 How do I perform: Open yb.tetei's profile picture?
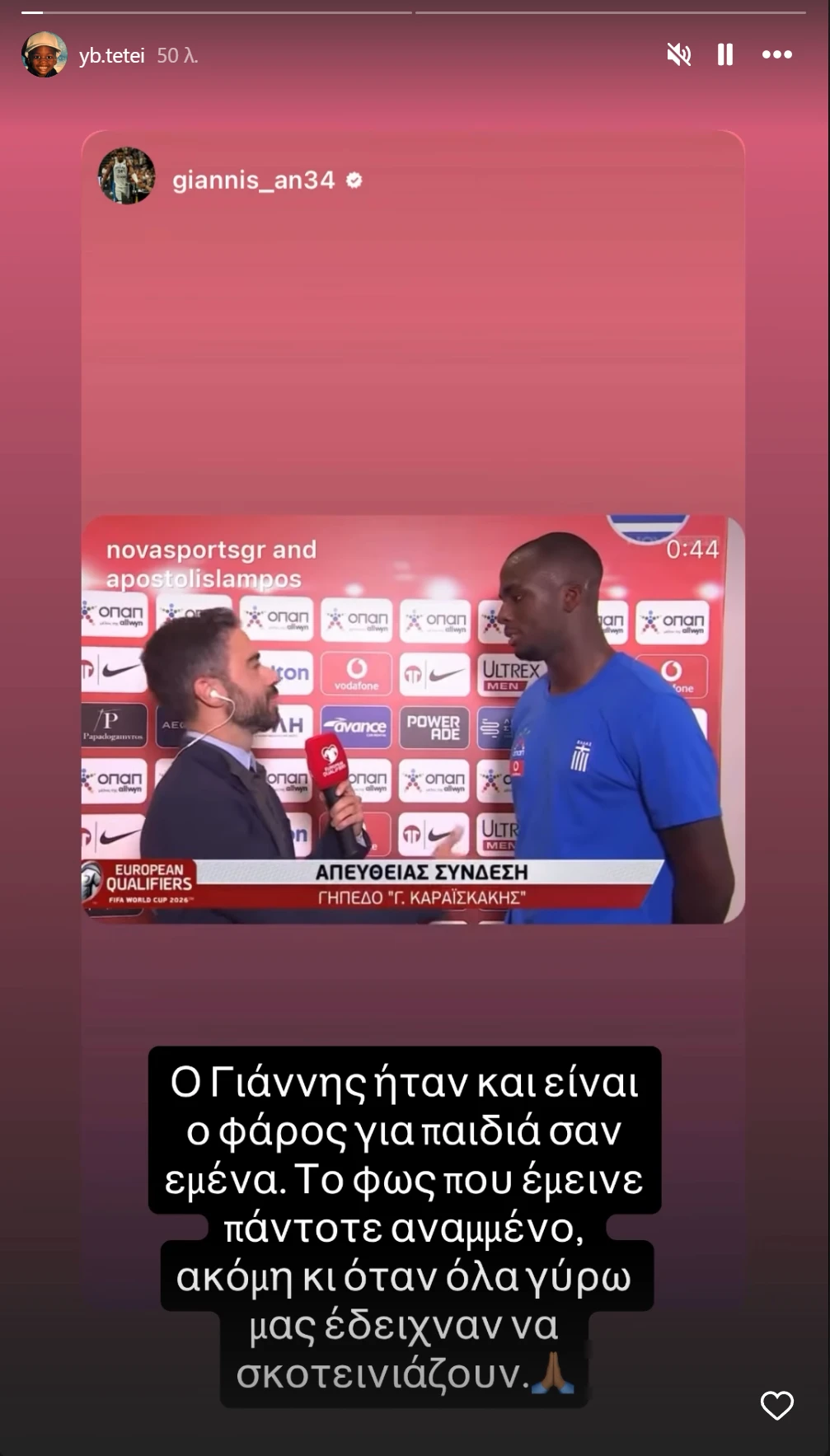point(44,55)
